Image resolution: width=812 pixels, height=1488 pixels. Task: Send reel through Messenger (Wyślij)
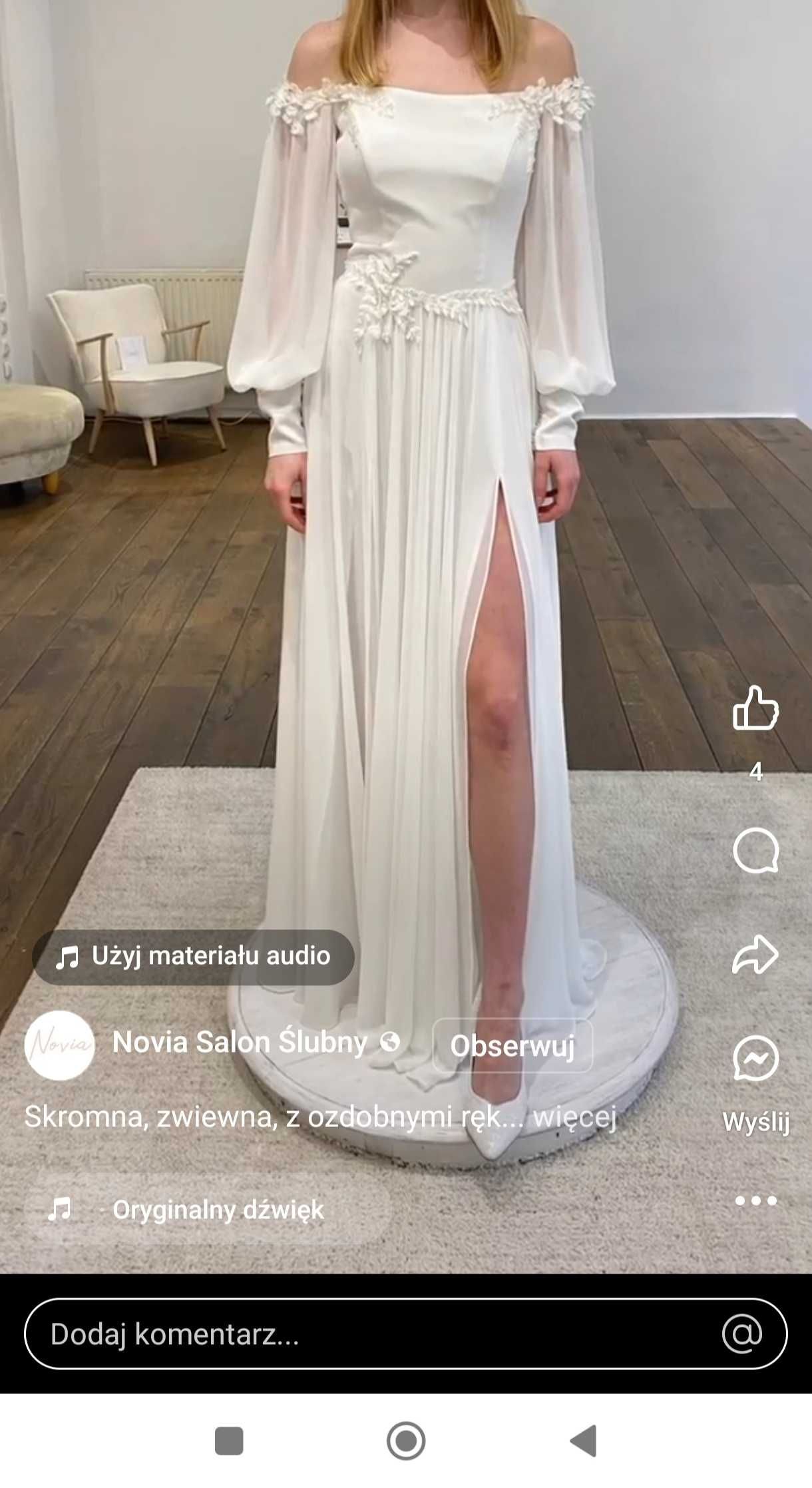(x=755, y=1059)
